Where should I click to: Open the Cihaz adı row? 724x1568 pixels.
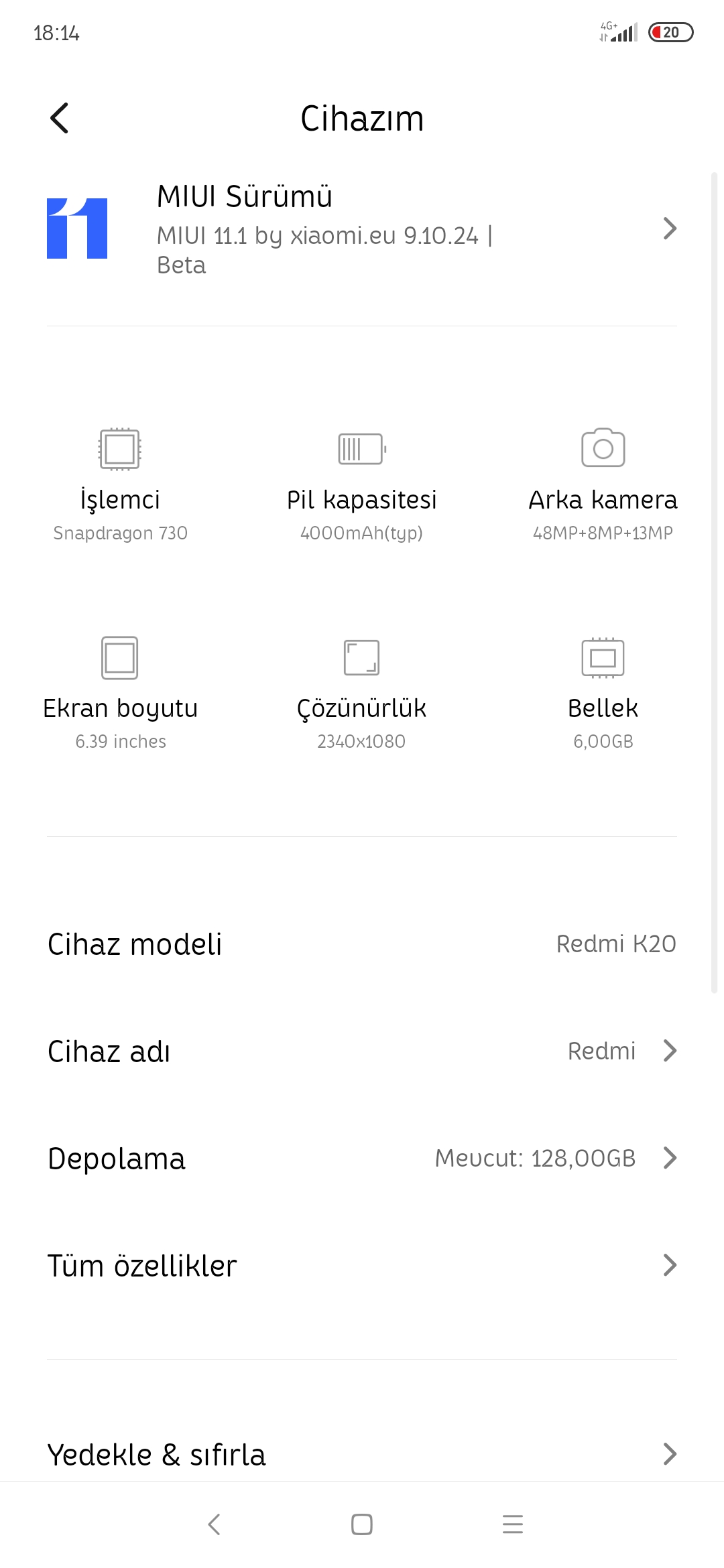point(362,1051)
